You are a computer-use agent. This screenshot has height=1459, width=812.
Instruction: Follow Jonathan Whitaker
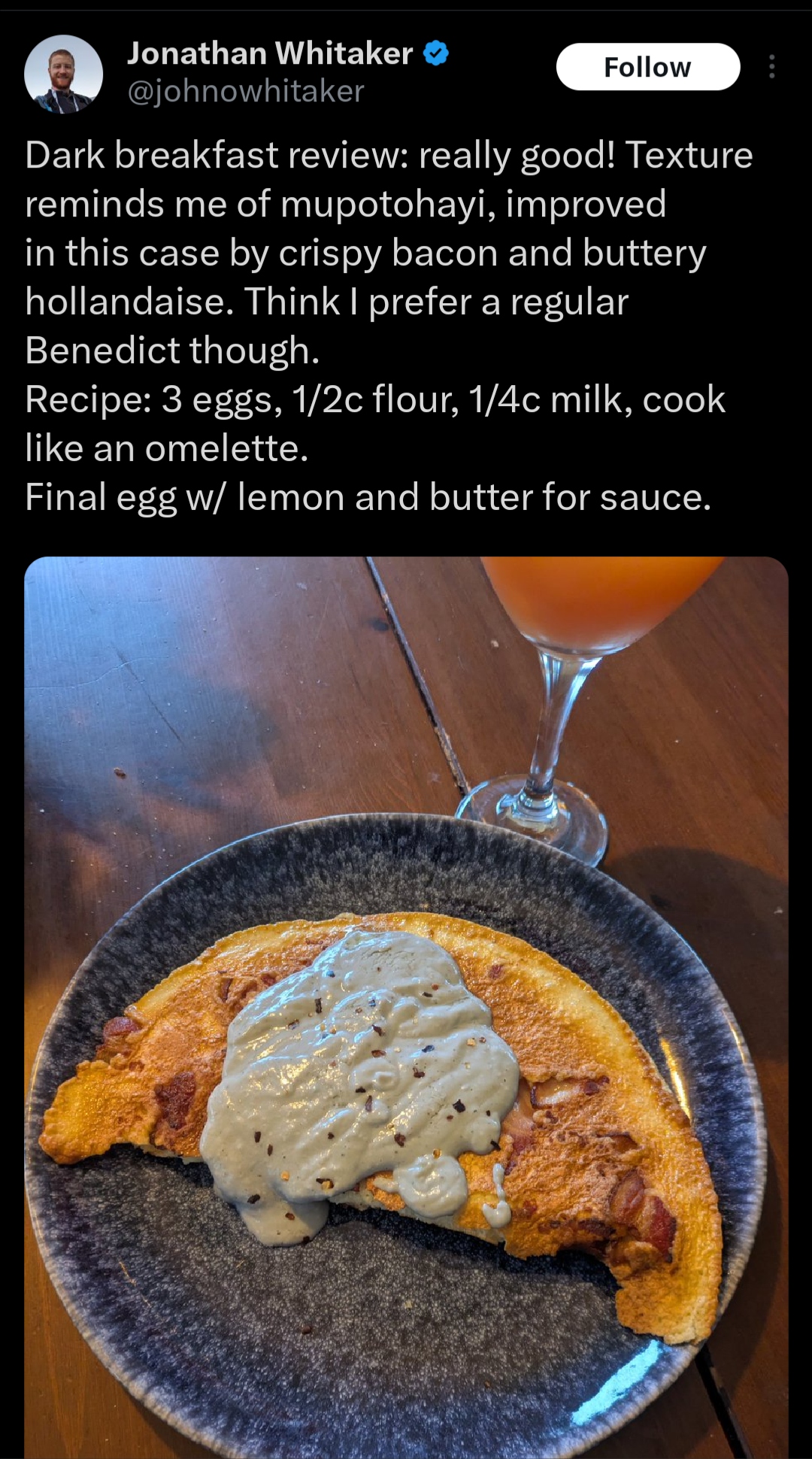(647, 67)
